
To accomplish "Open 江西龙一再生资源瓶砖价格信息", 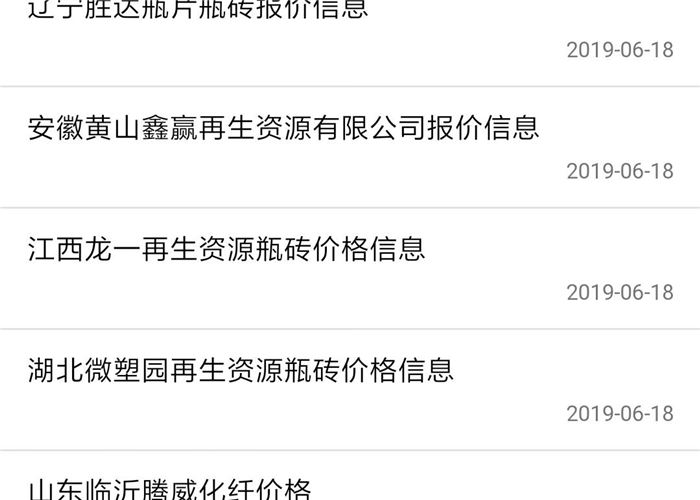I will coord(227,248).
